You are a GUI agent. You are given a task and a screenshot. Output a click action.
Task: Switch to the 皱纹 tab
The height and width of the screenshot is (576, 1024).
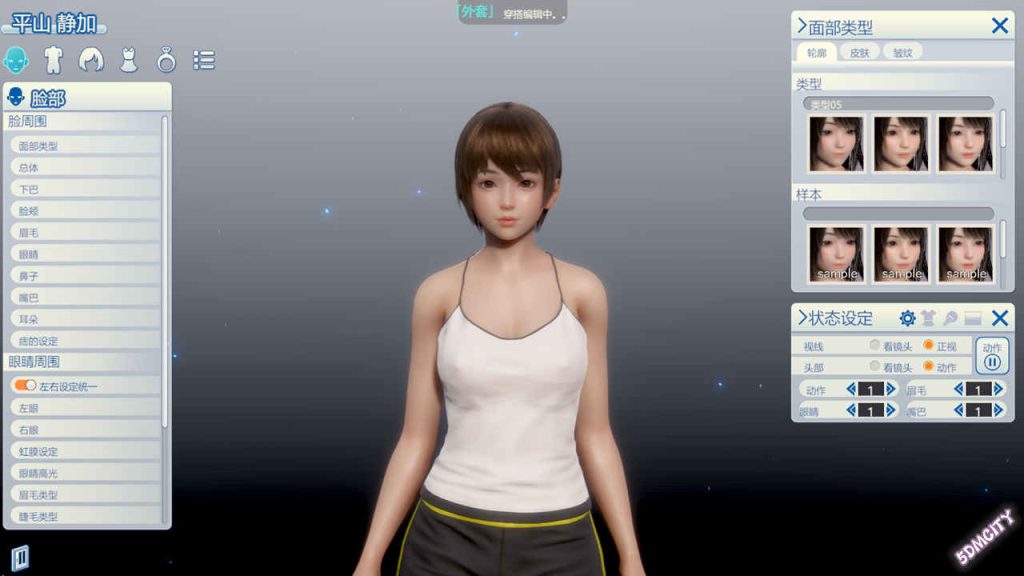902,52
